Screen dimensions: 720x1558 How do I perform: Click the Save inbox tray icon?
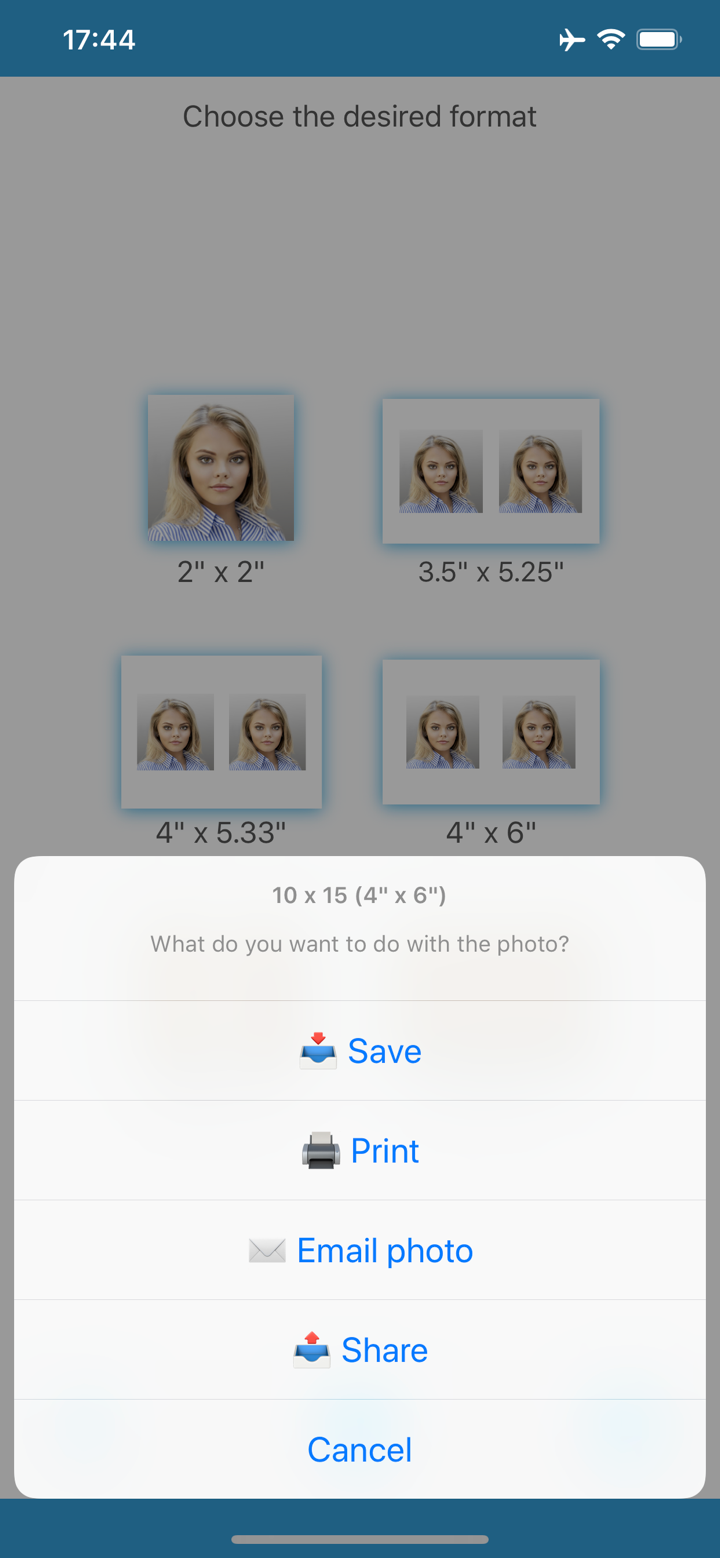click(317, 1050)
